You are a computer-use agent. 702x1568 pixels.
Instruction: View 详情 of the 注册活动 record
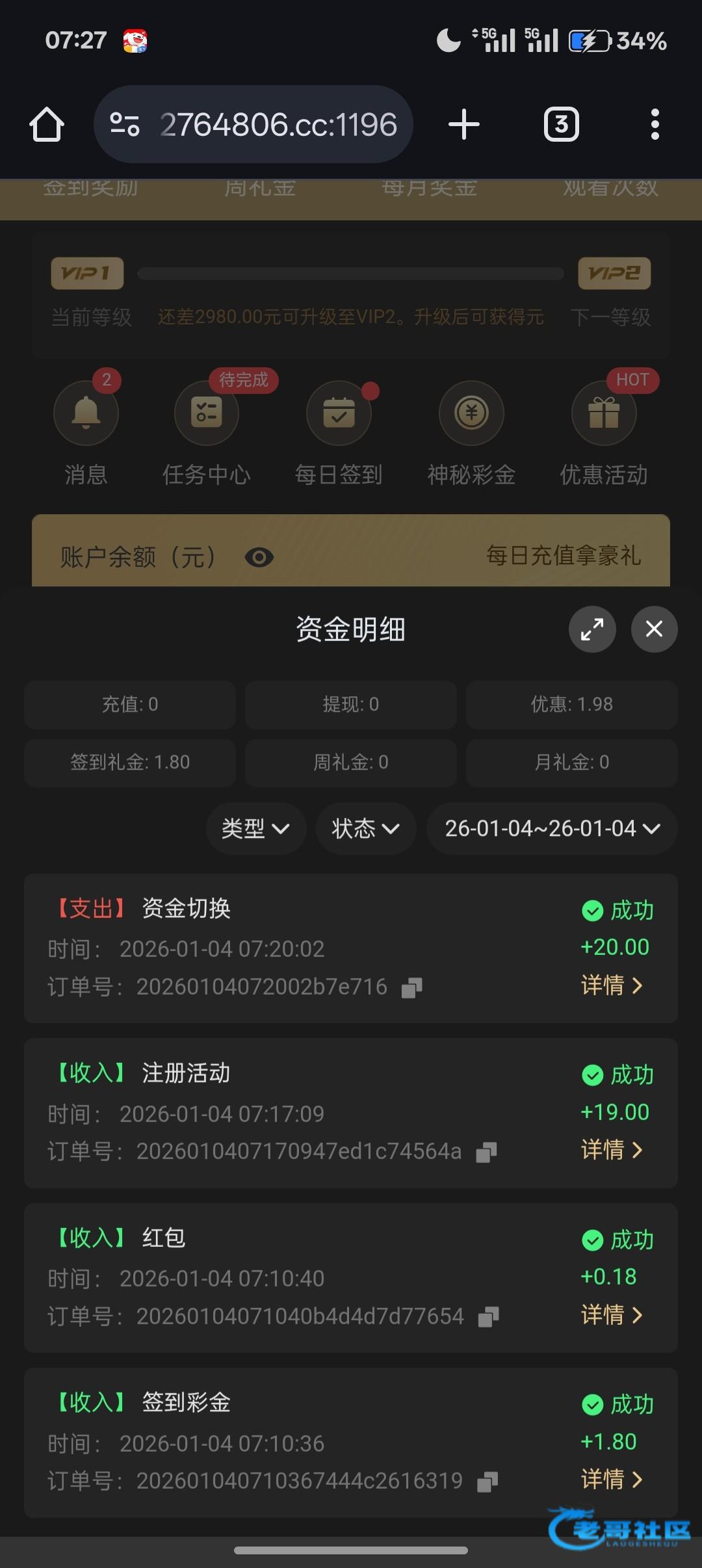(612, 1150)
